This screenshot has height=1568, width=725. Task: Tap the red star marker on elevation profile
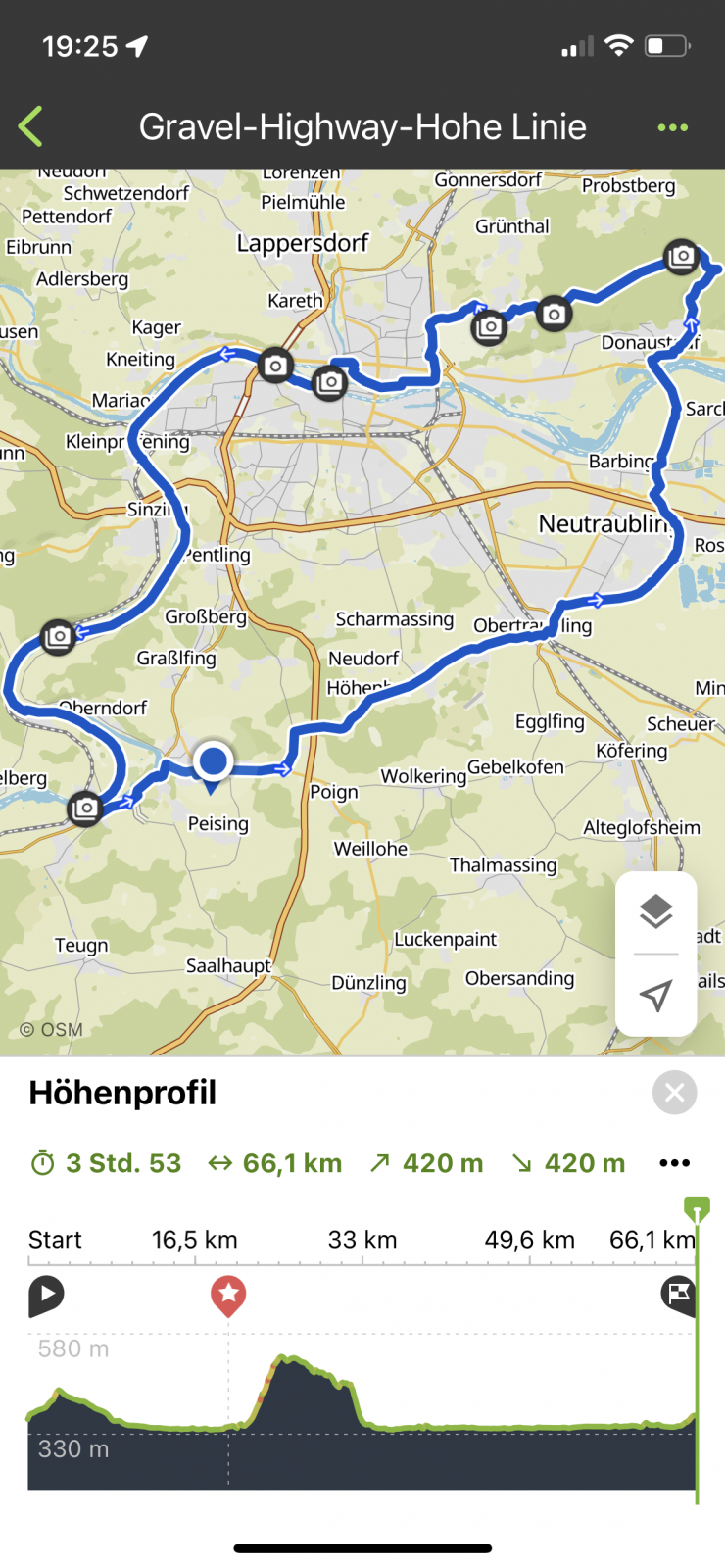point(228,1295)
